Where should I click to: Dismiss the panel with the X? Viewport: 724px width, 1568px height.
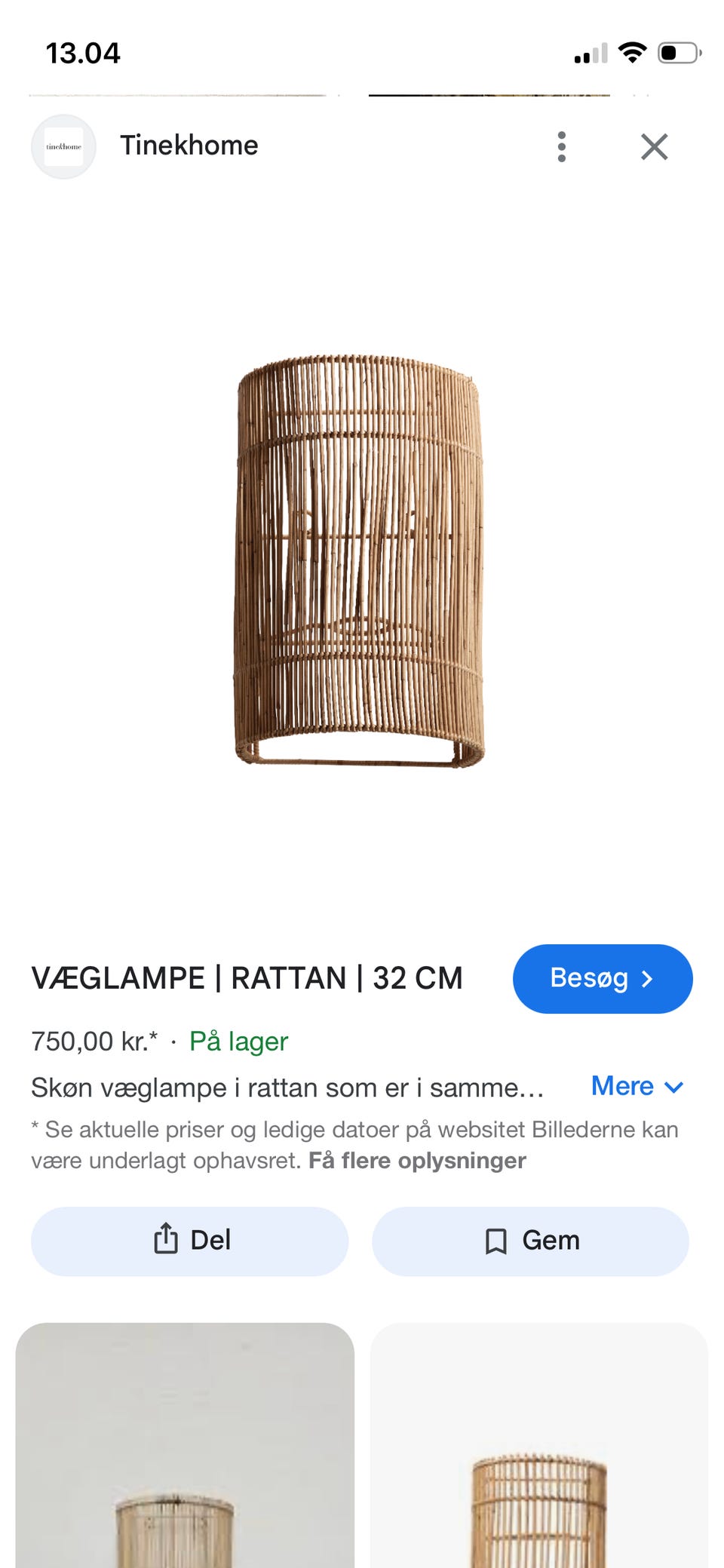coord(655,147)
